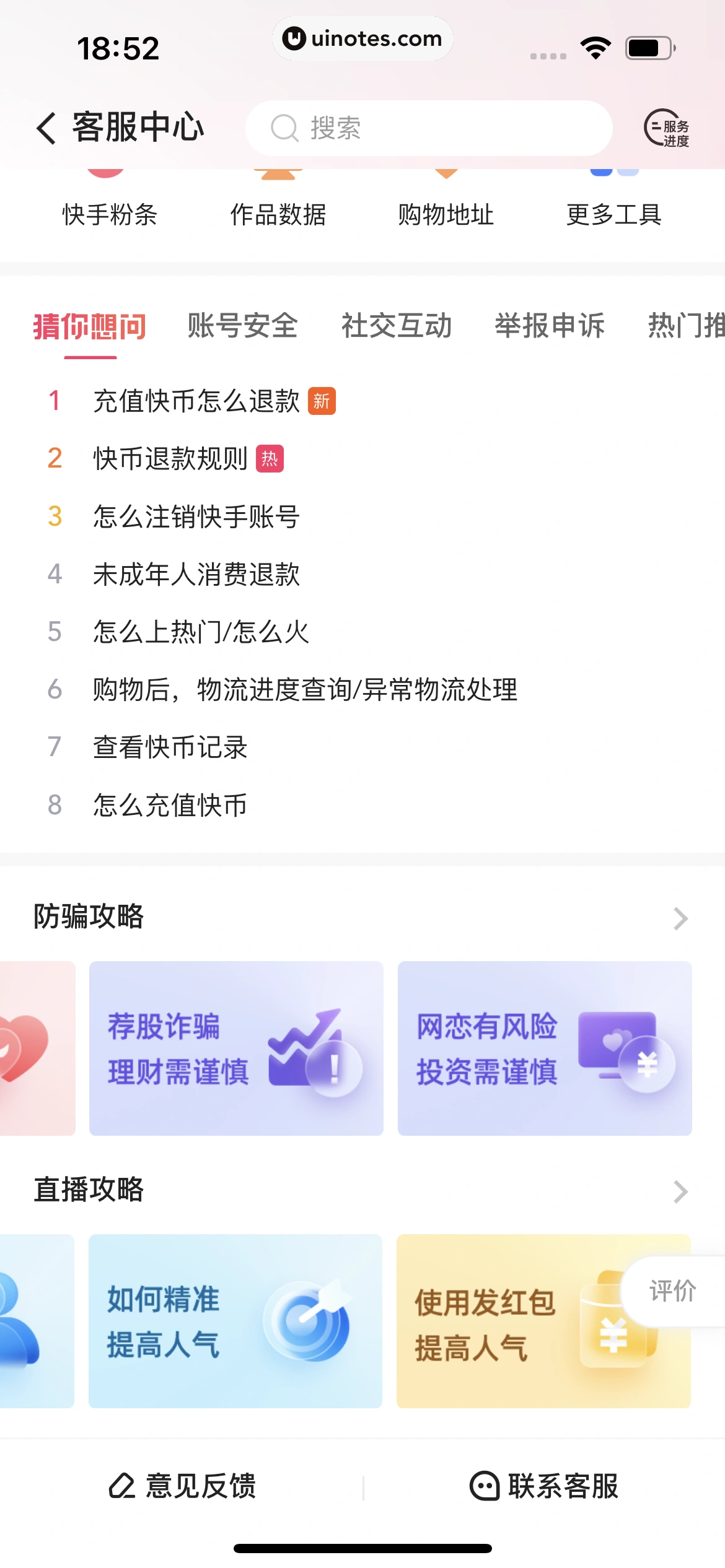Open 意见反馈 feedback

point(183,1485)
